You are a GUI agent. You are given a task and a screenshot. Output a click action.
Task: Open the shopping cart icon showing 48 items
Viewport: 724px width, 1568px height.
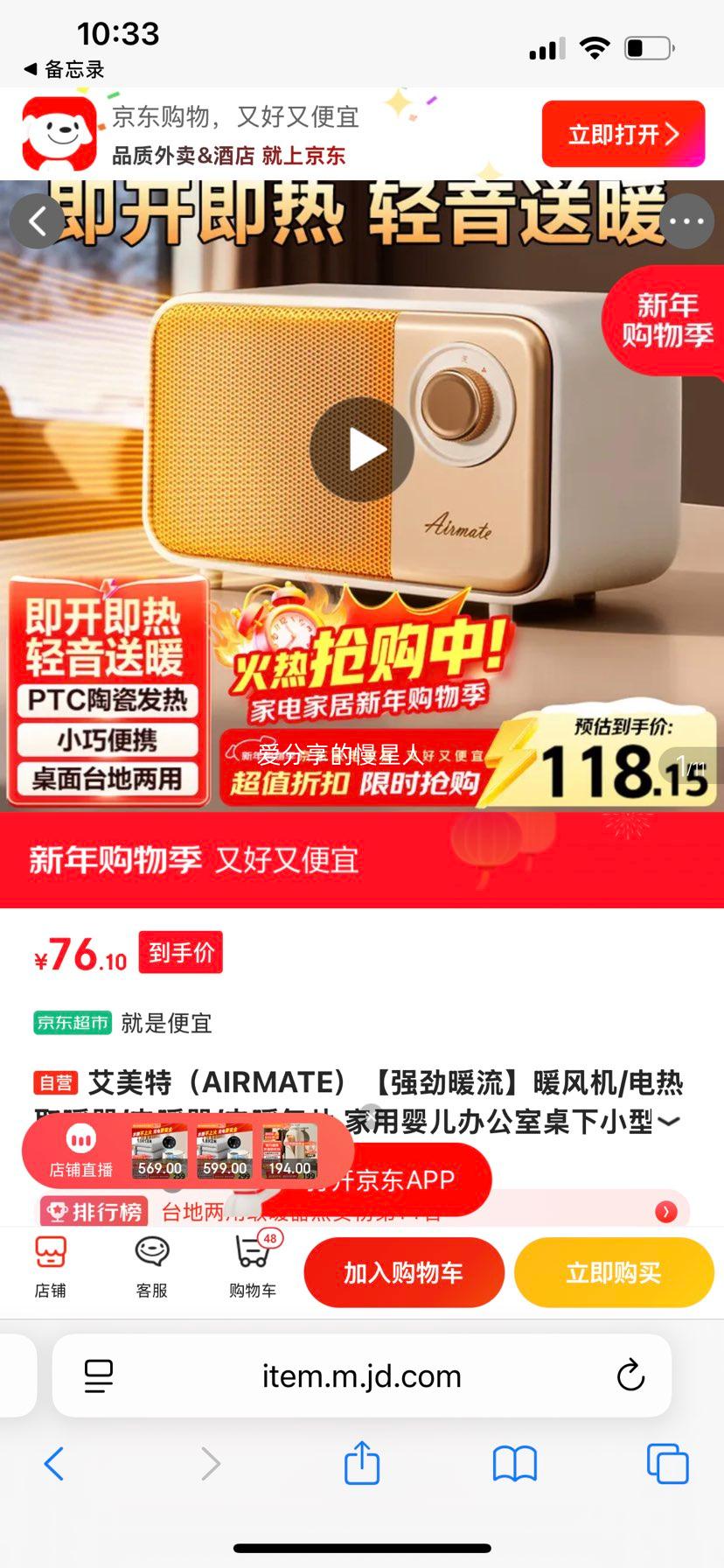[251, 1270]
